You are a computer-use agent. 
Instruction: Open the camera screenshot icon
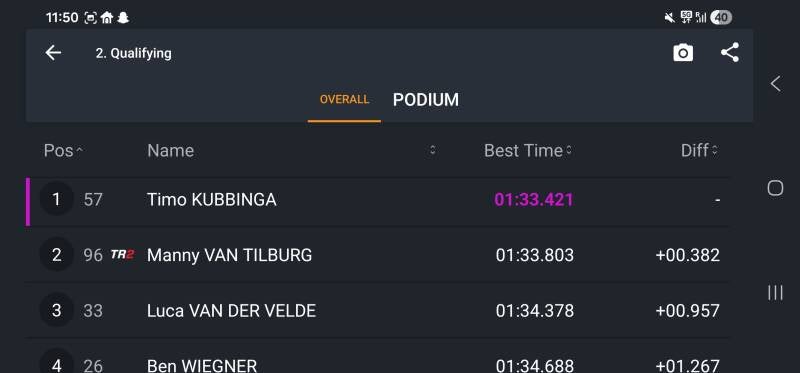(x=683, y=53)
